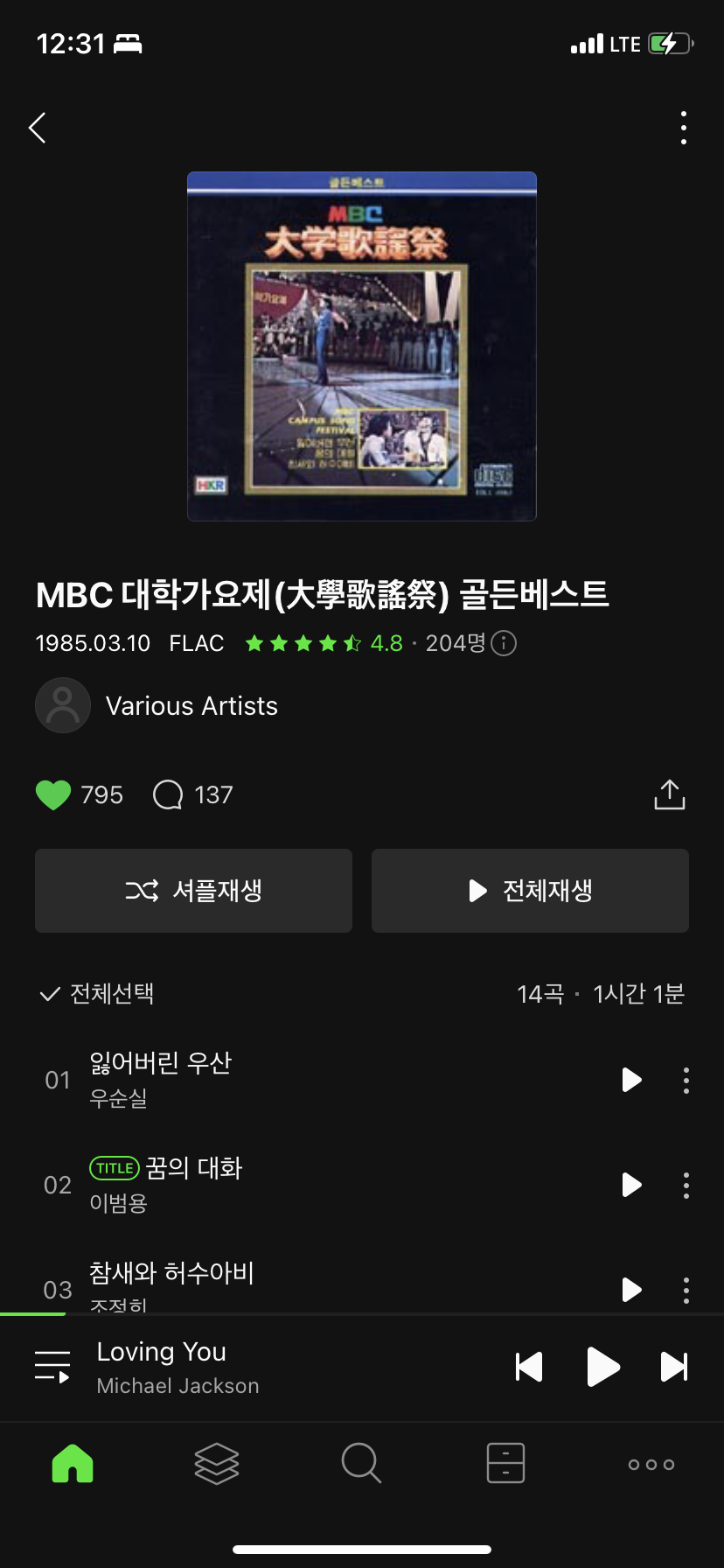Start shuffle play with 셔플재생
The width and height of the screenshot is (724, 1568).
pos(193,891)
